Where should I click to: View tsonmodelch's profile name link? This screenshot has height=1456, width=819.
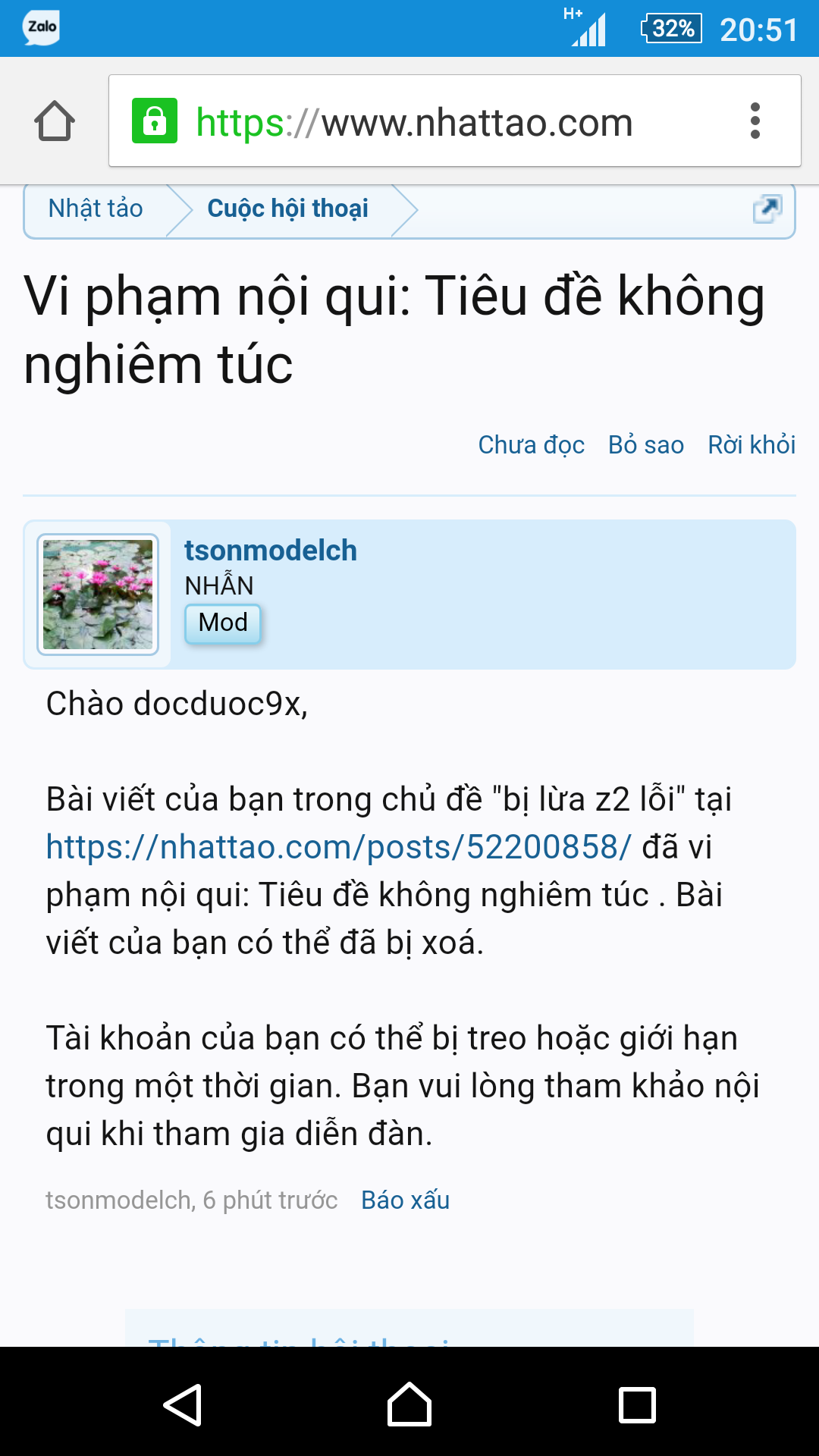click(x=270, y=551)
